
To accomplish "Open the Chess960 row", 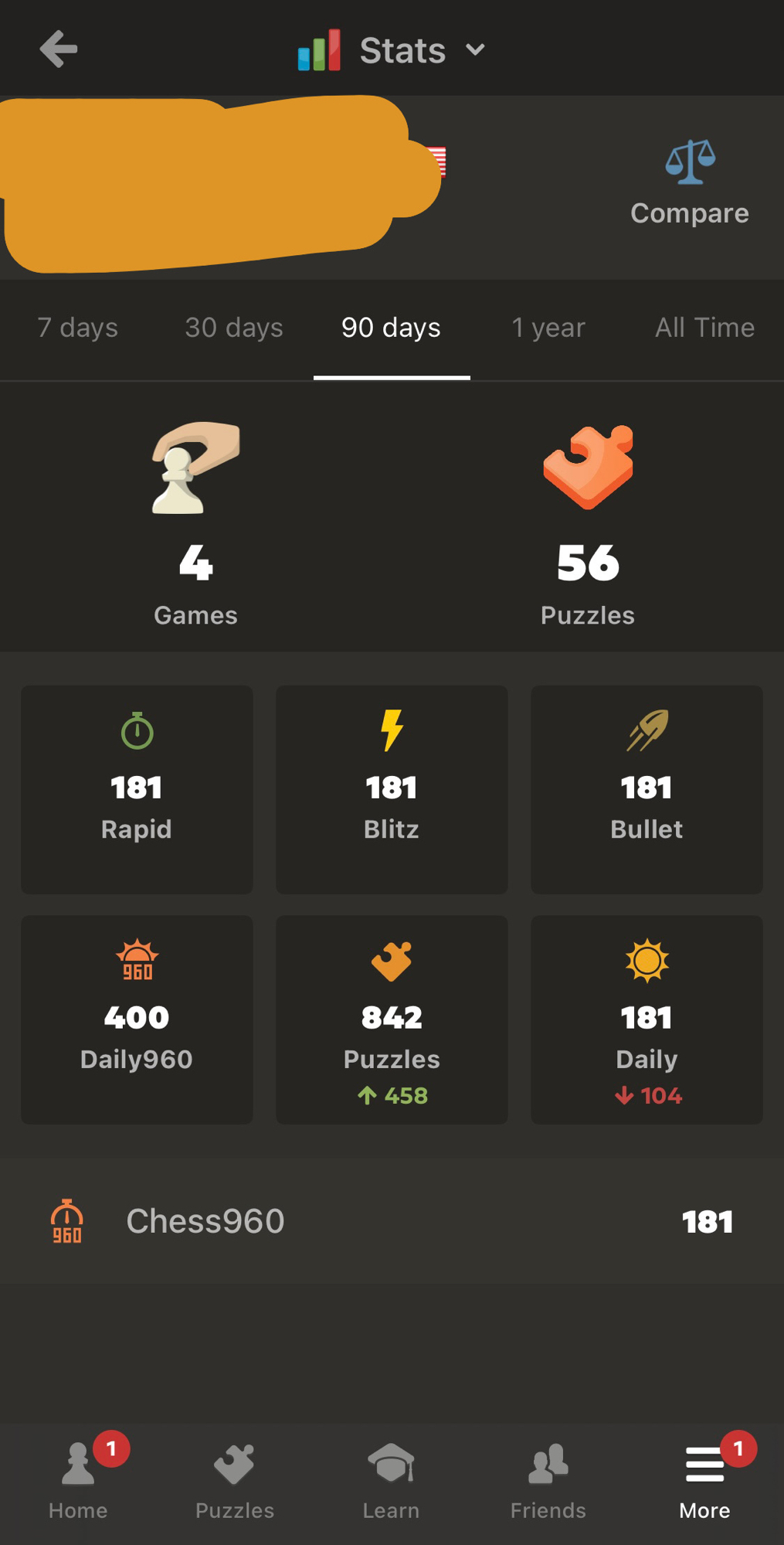I will 392,1221.
